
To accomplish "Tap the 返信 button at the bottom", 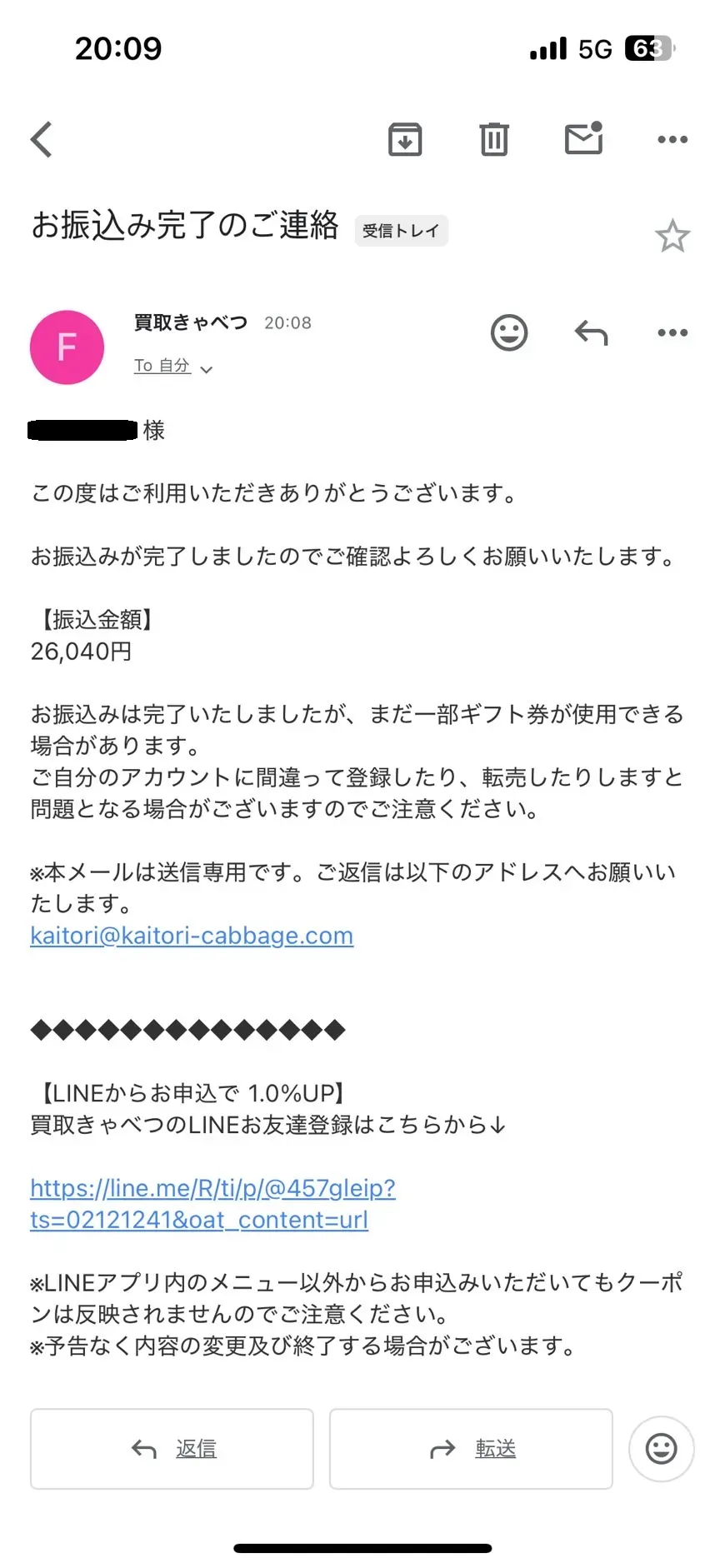I will coord(172,1449).
